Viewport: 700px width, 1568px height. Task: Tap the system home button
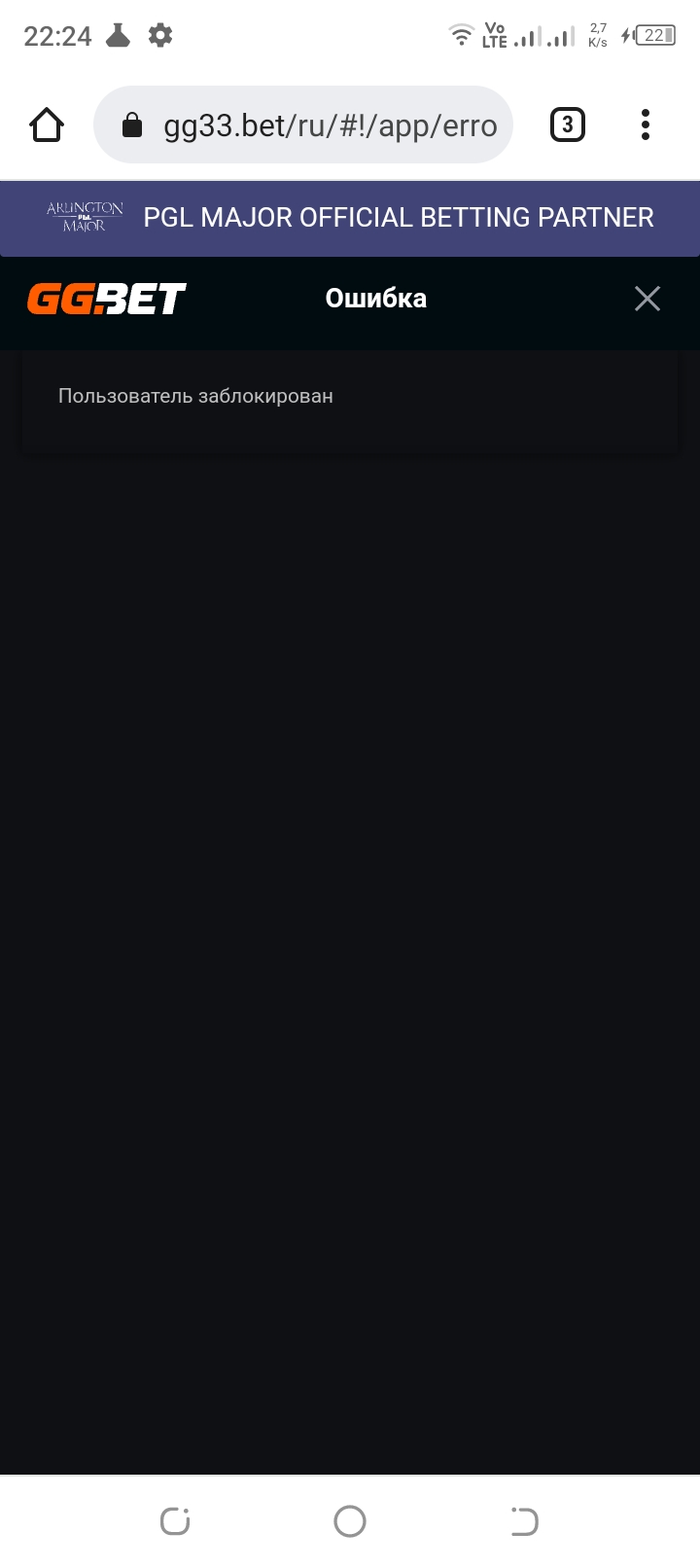350,1521
